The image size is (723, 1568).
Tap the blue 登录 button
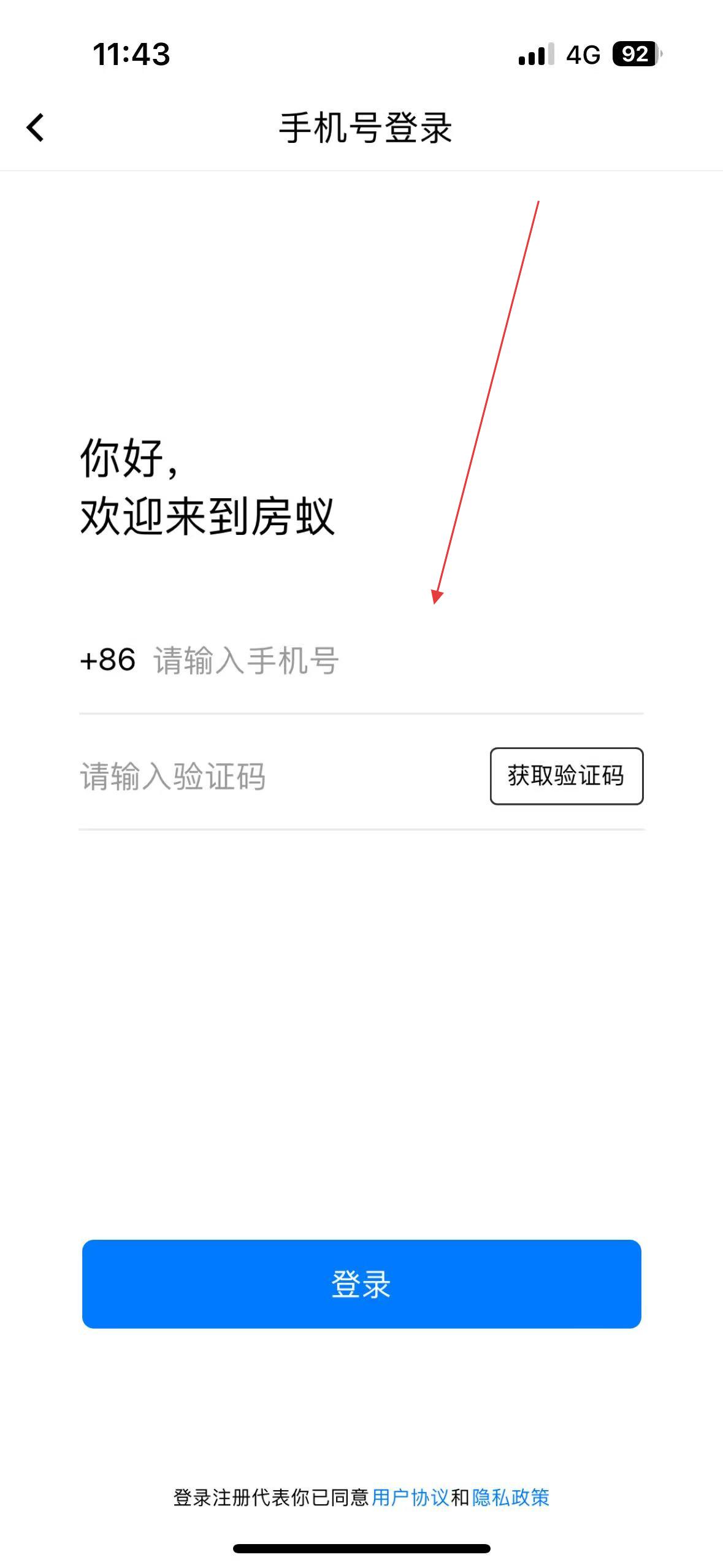[x=361, y=1284]
